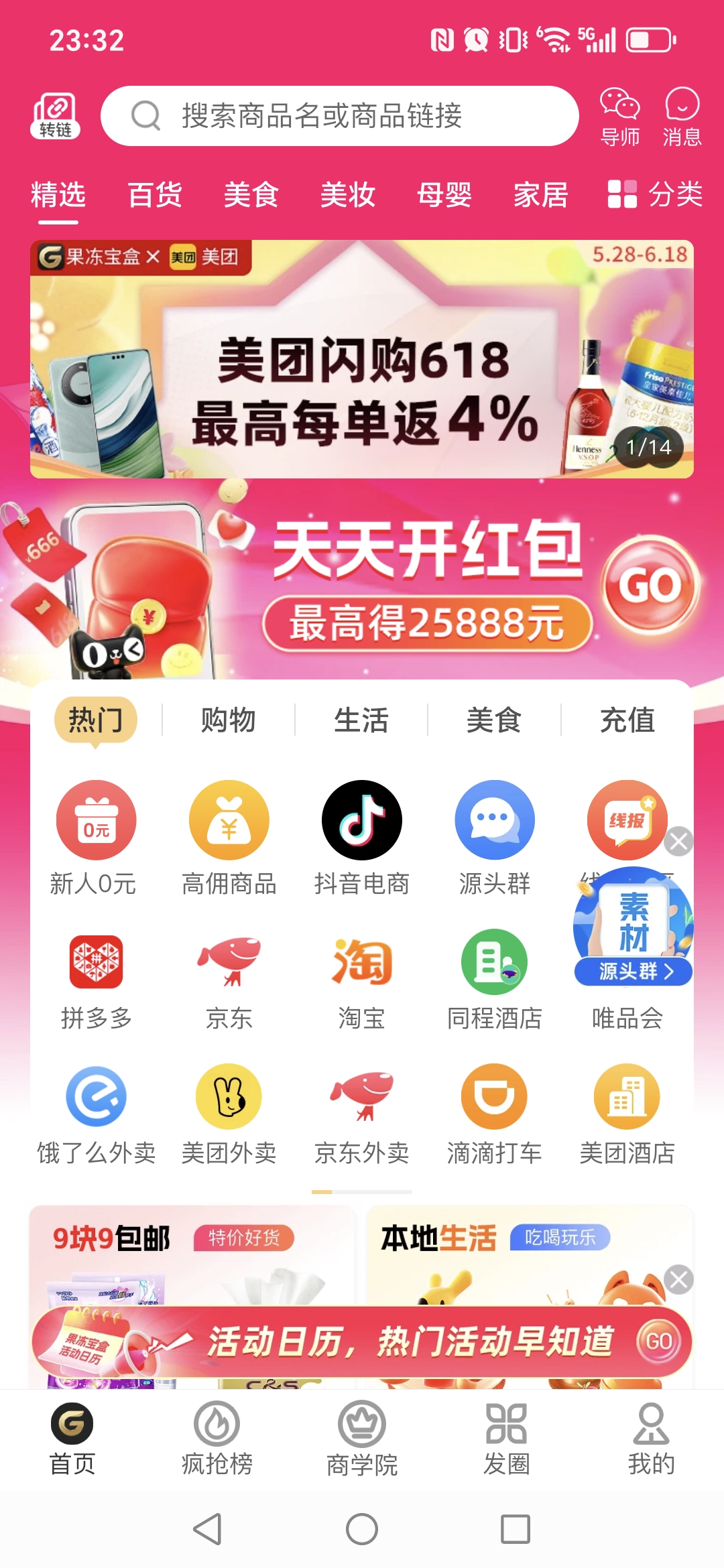Open 消息 messages
The height and width of the screenshot is (1568, 724).
click(682, 117)
